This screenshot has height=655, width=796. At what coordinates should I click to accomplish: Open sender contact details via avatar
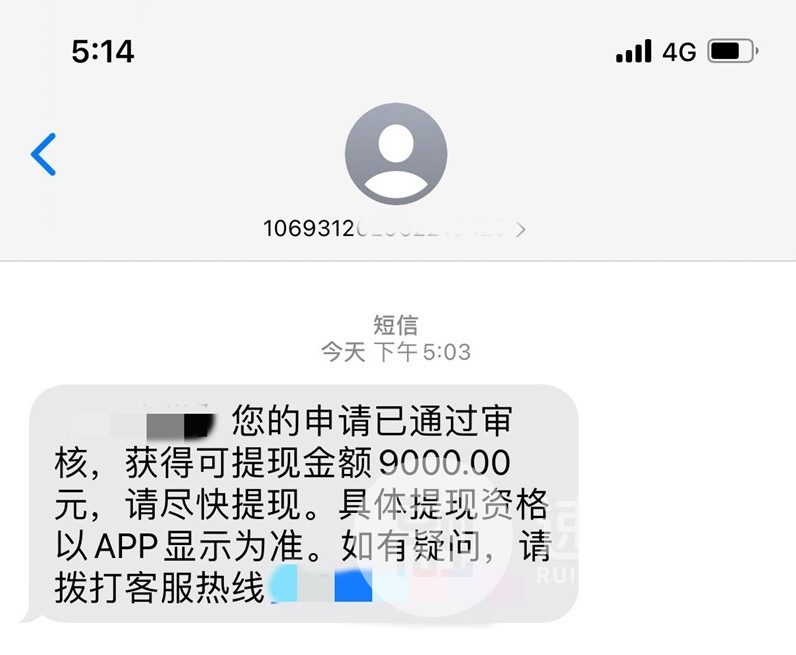pos(396,154)
